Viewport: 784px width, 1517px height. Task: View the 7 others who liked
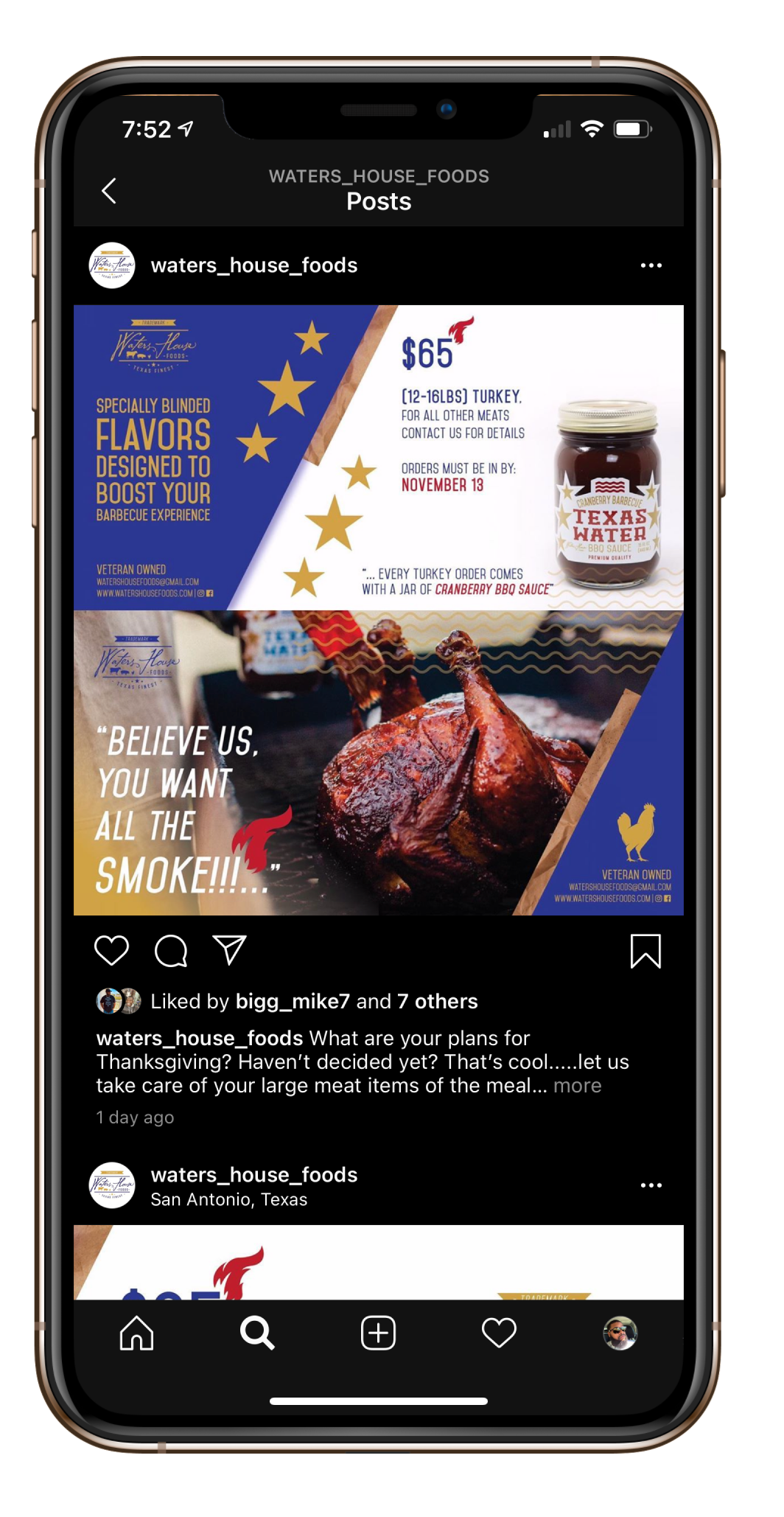click(438, 1001)
